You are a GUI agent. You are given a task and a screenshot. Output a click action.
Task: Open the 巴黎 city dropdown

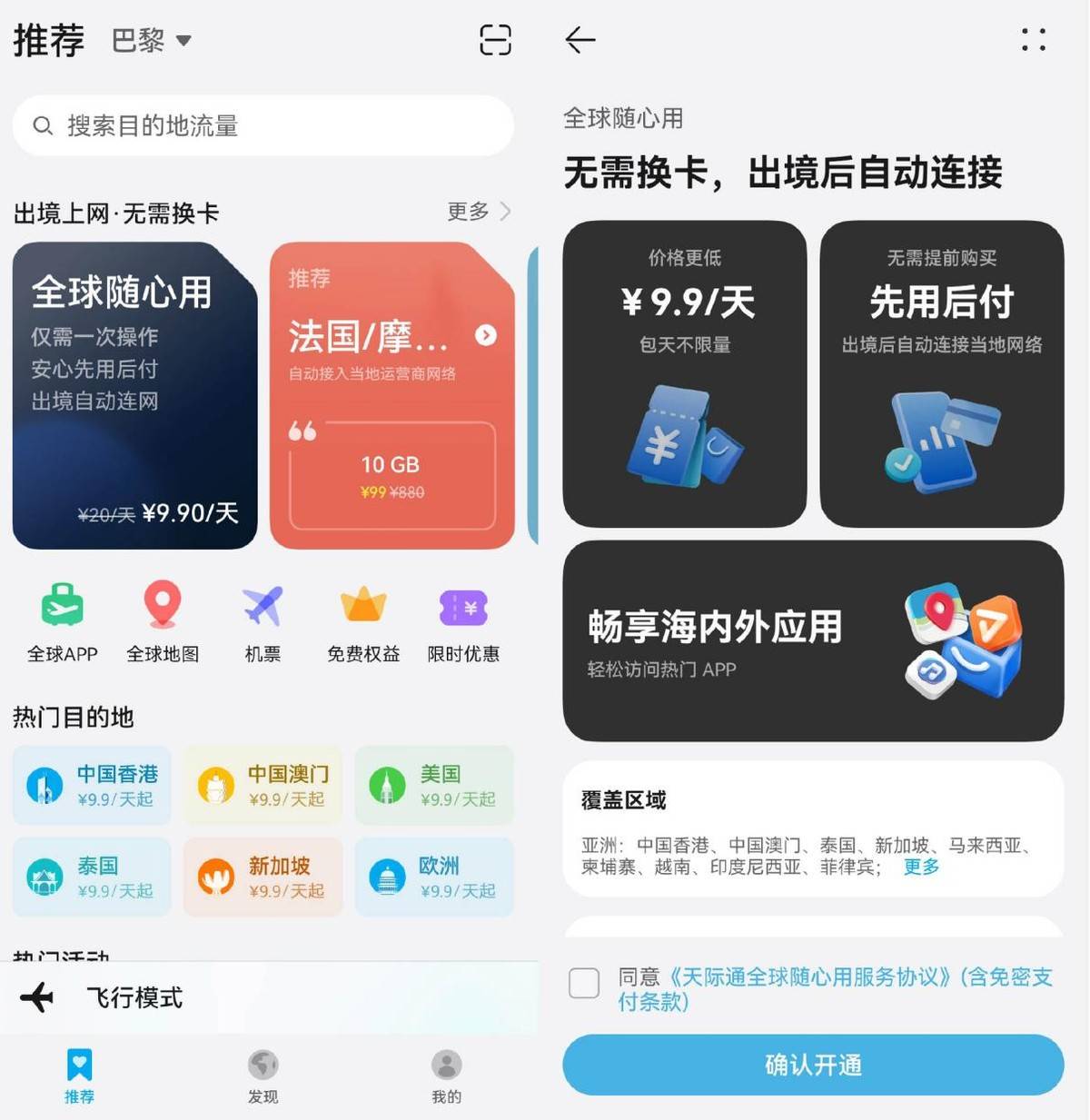[x=151, y=41]
